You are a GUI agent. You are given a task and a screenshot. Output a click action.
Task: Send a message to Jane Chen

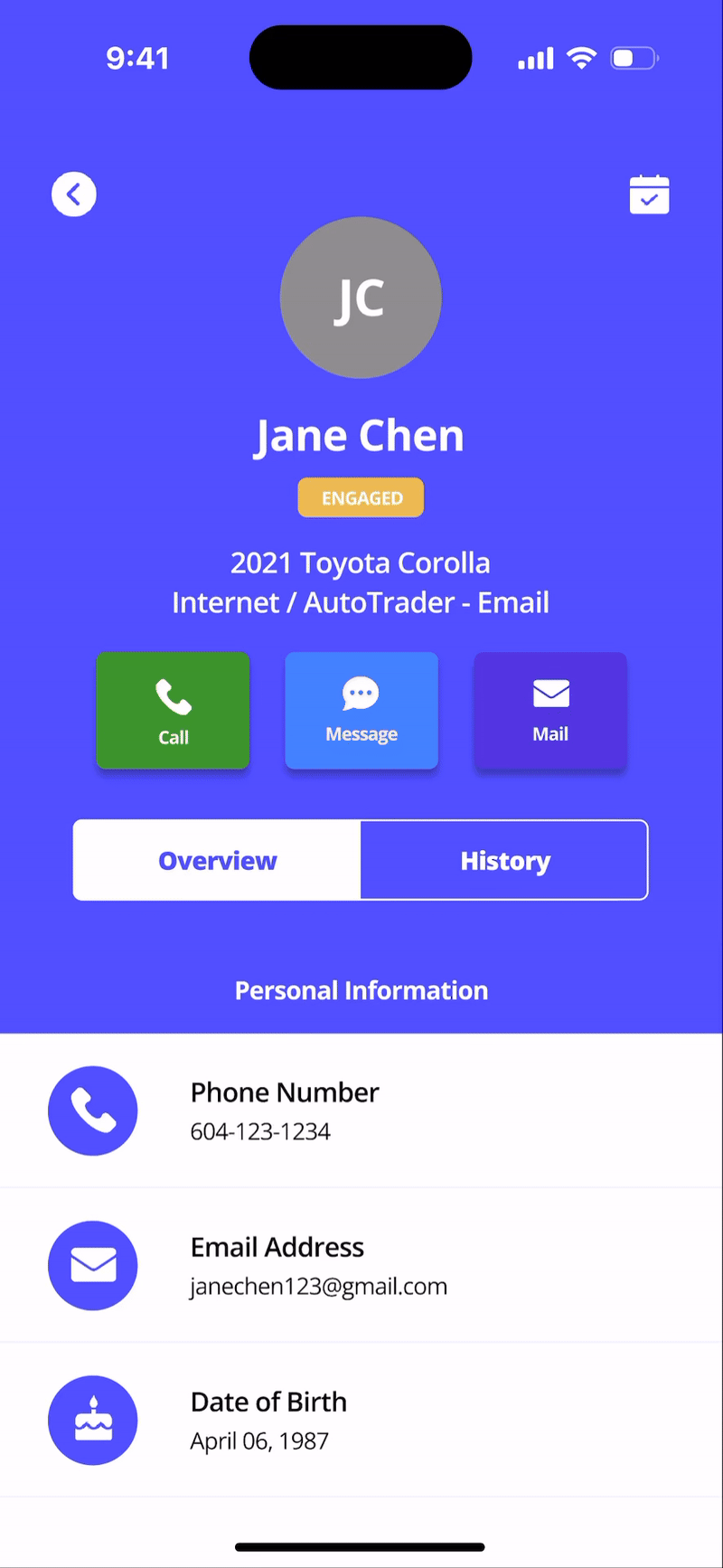pyautogui.click(x=361, y=711)
